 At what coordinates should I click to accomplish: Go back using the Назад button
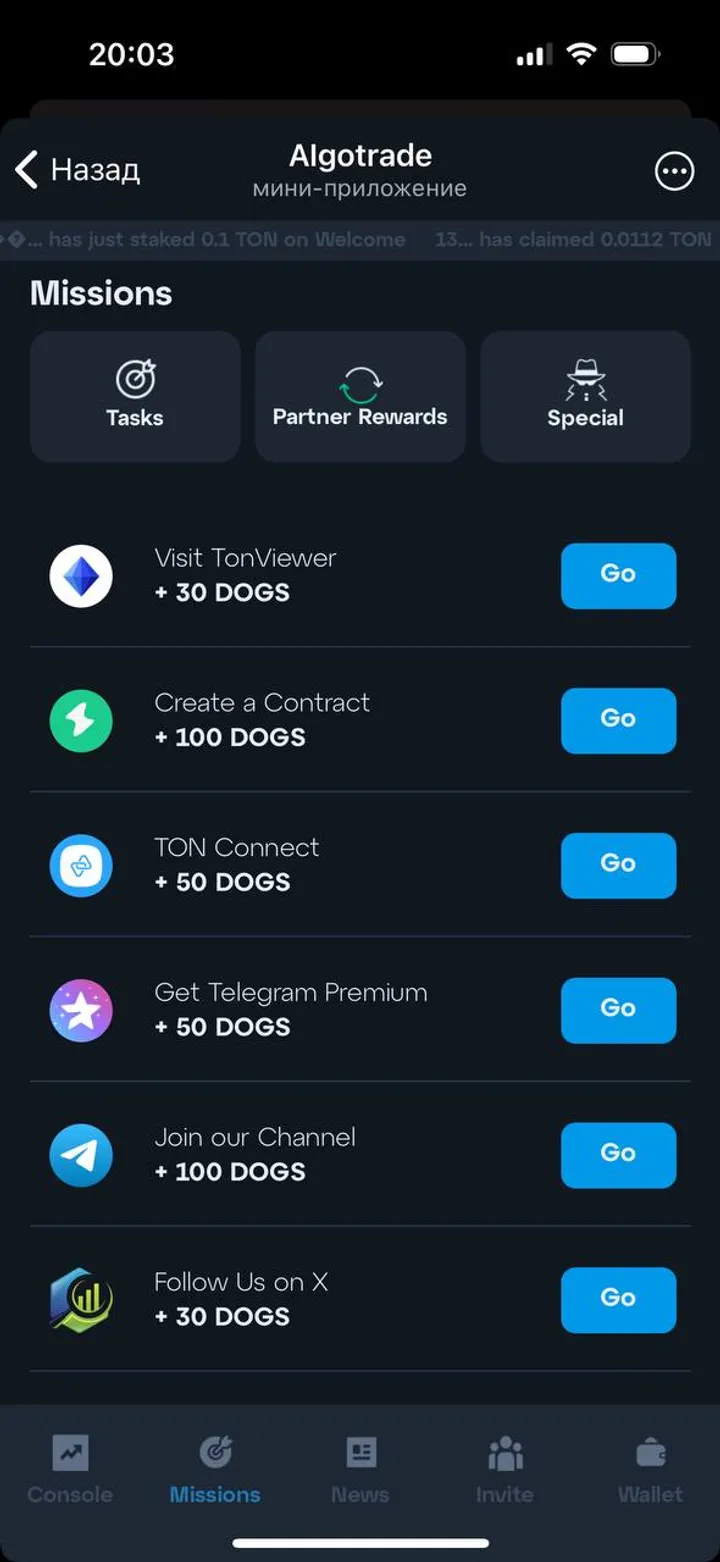(77, 170)
